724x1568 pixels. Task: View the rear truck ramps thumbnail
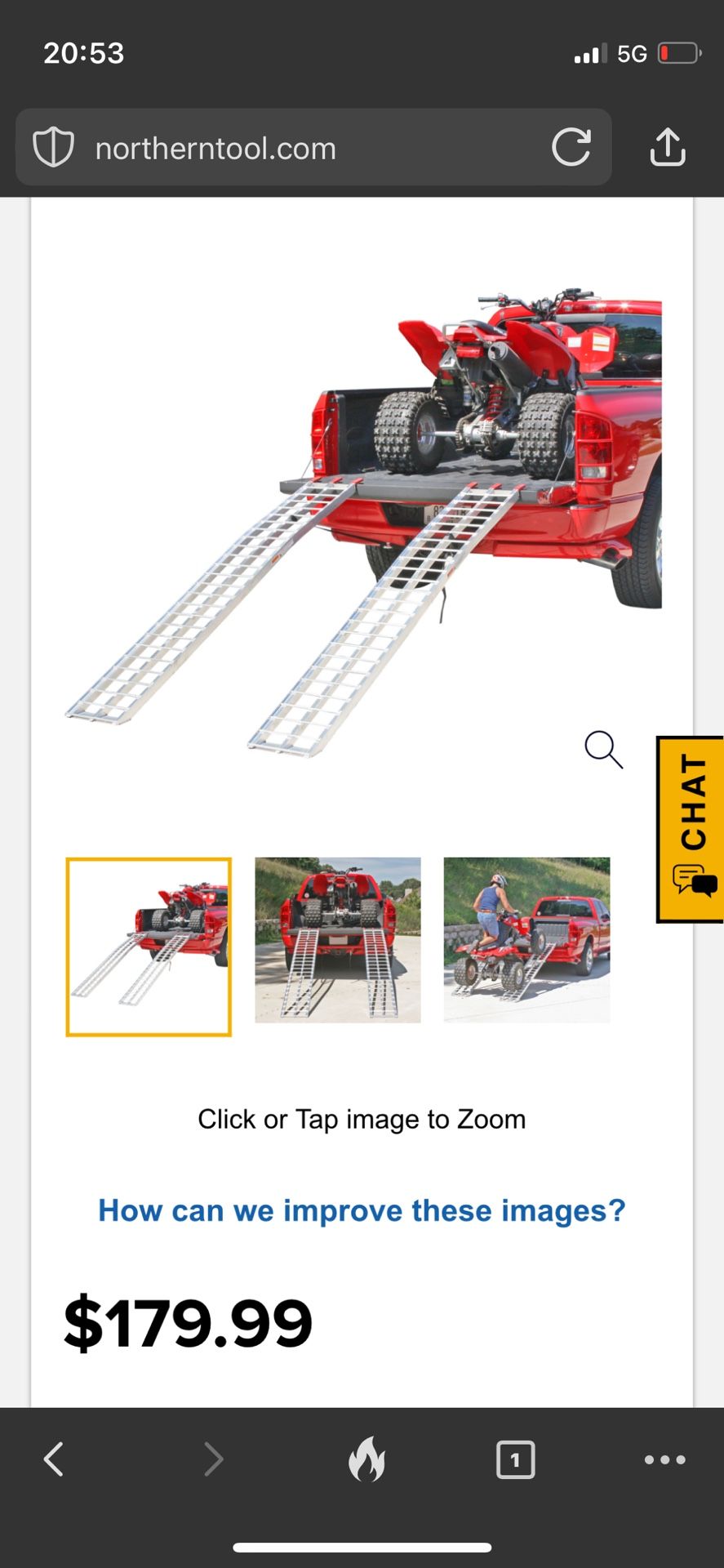[338, 940]
